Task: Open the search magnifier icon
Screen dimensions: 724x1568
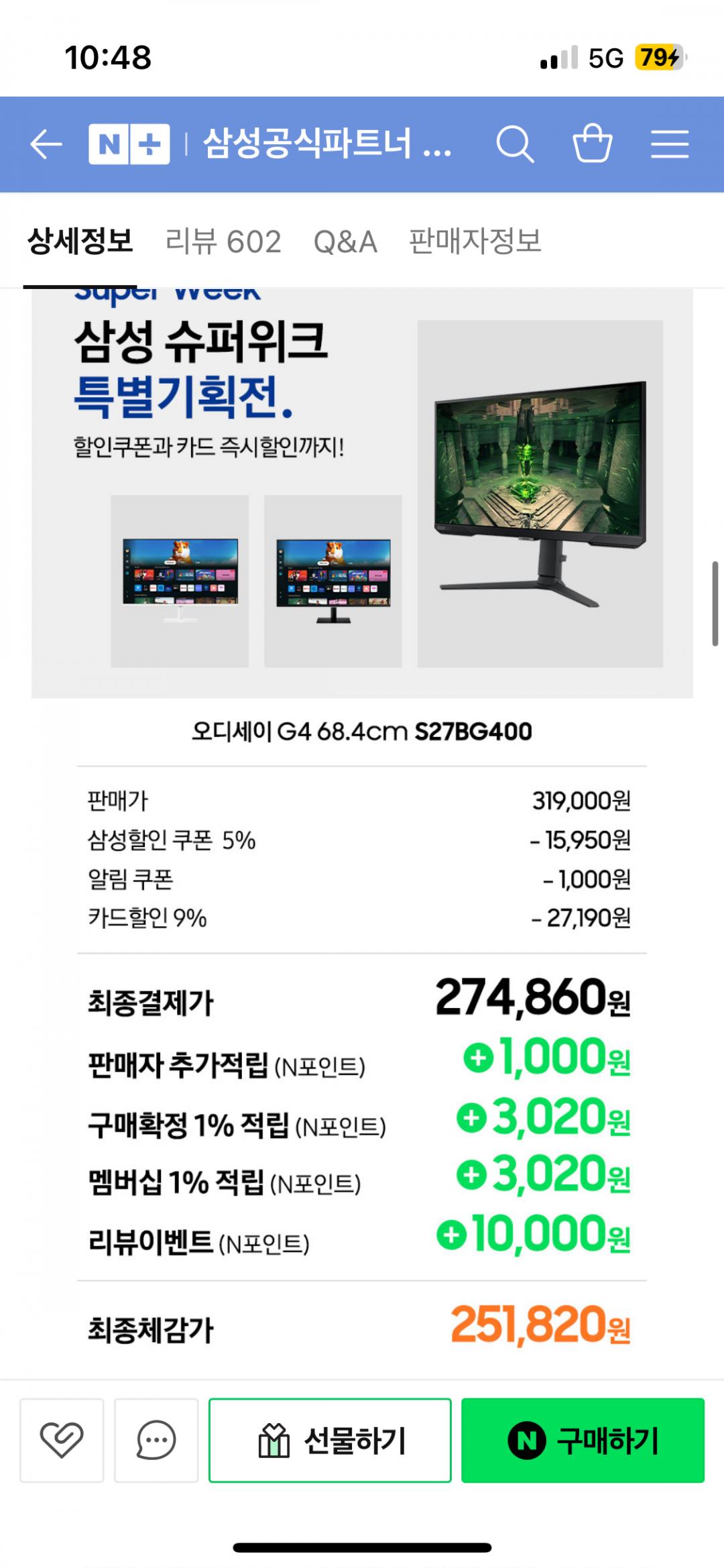Action: coord(515,144)
